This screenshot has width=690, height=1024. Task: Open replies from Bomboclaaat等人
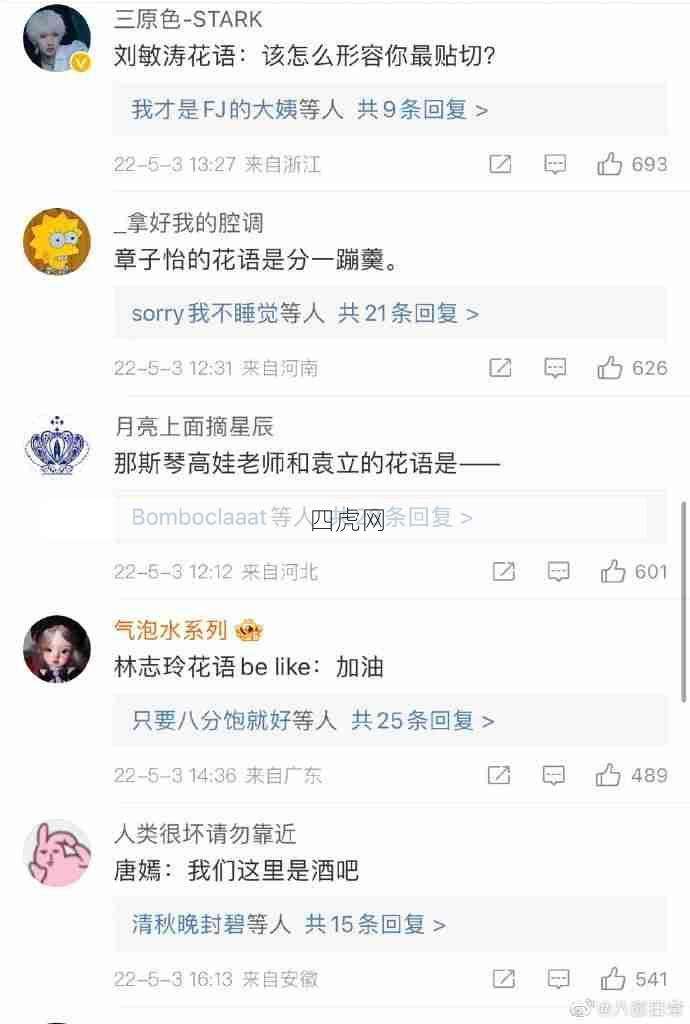coord(301,518)
